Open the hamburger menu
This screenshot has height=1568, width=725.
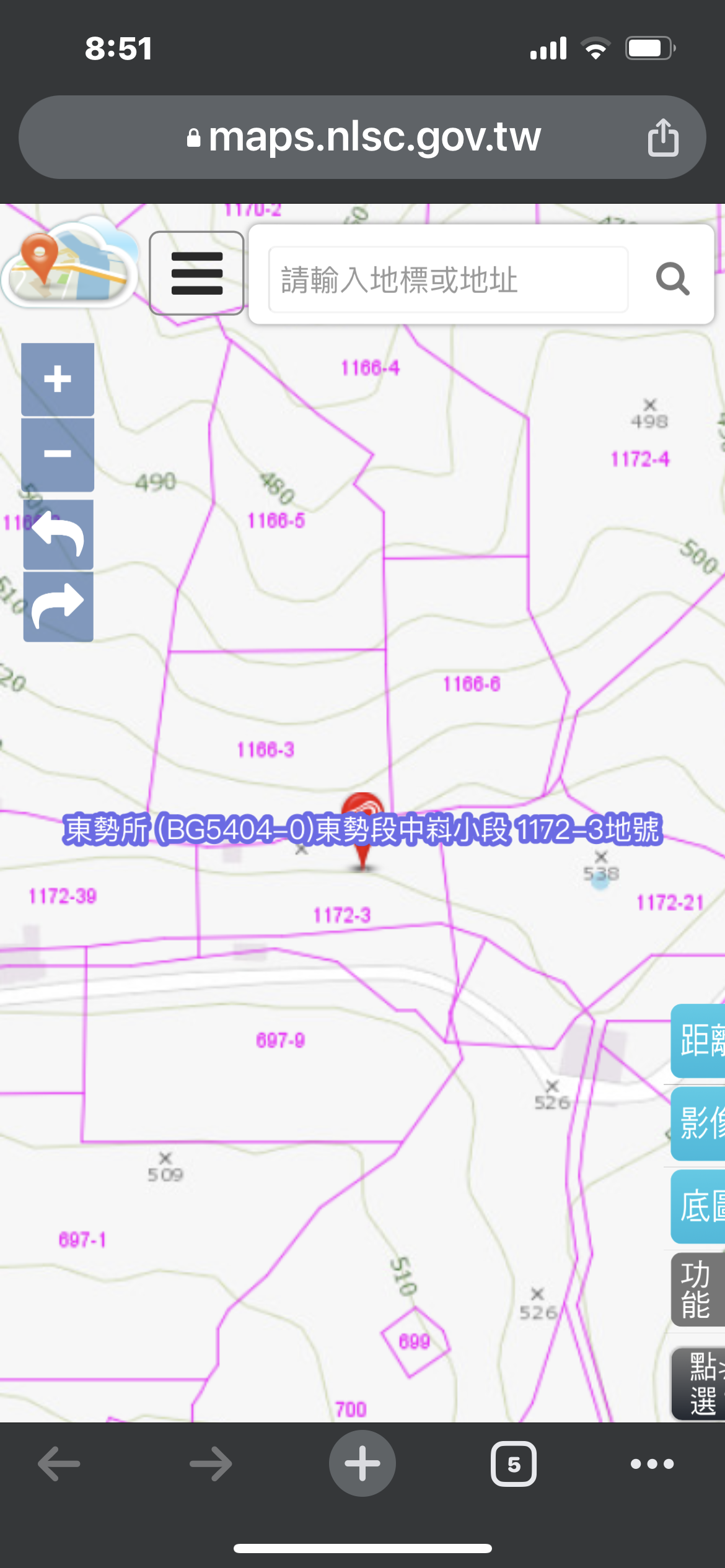pos(196,273)
